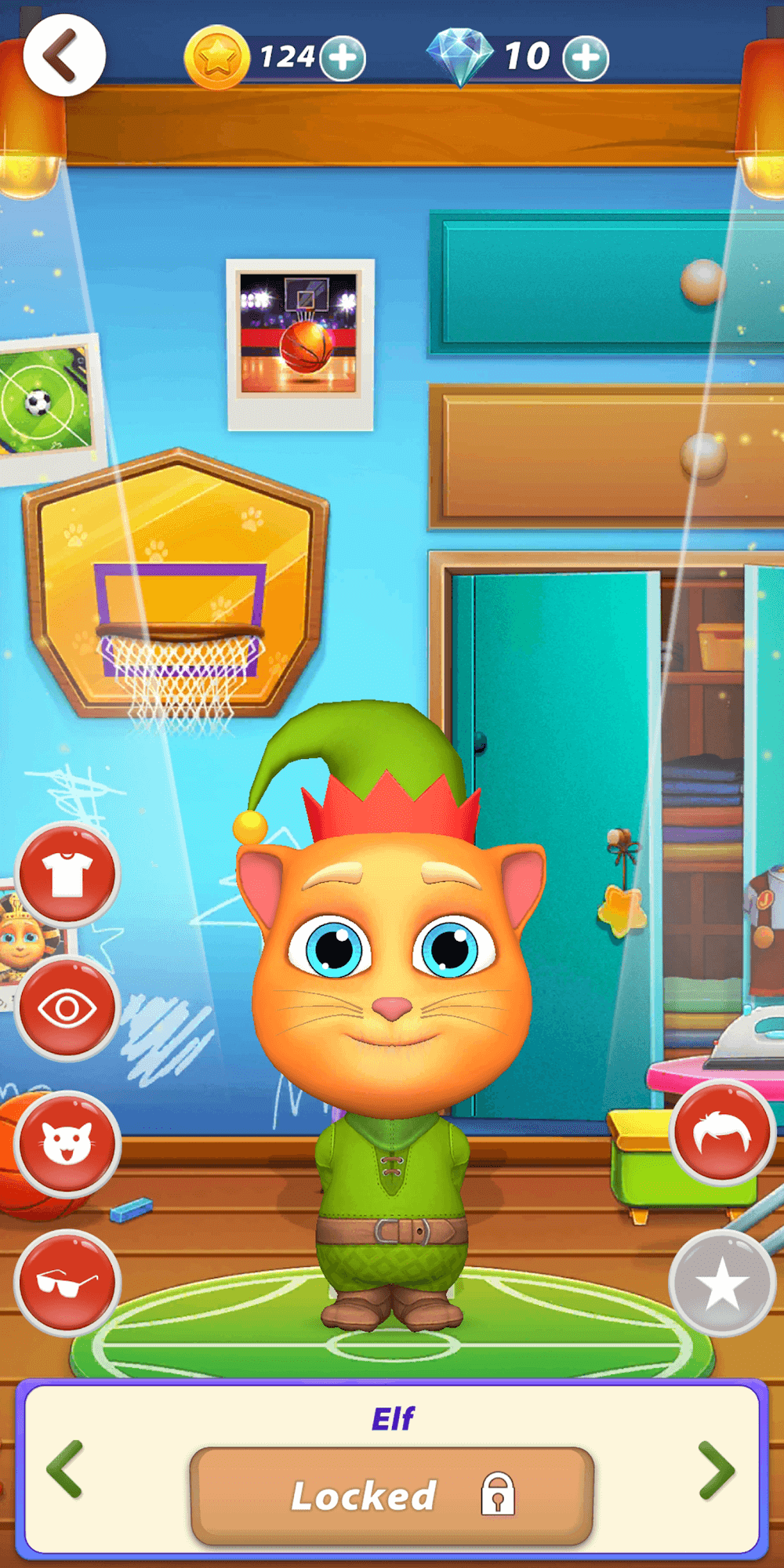Go back using the arrow button

(64, 56)
